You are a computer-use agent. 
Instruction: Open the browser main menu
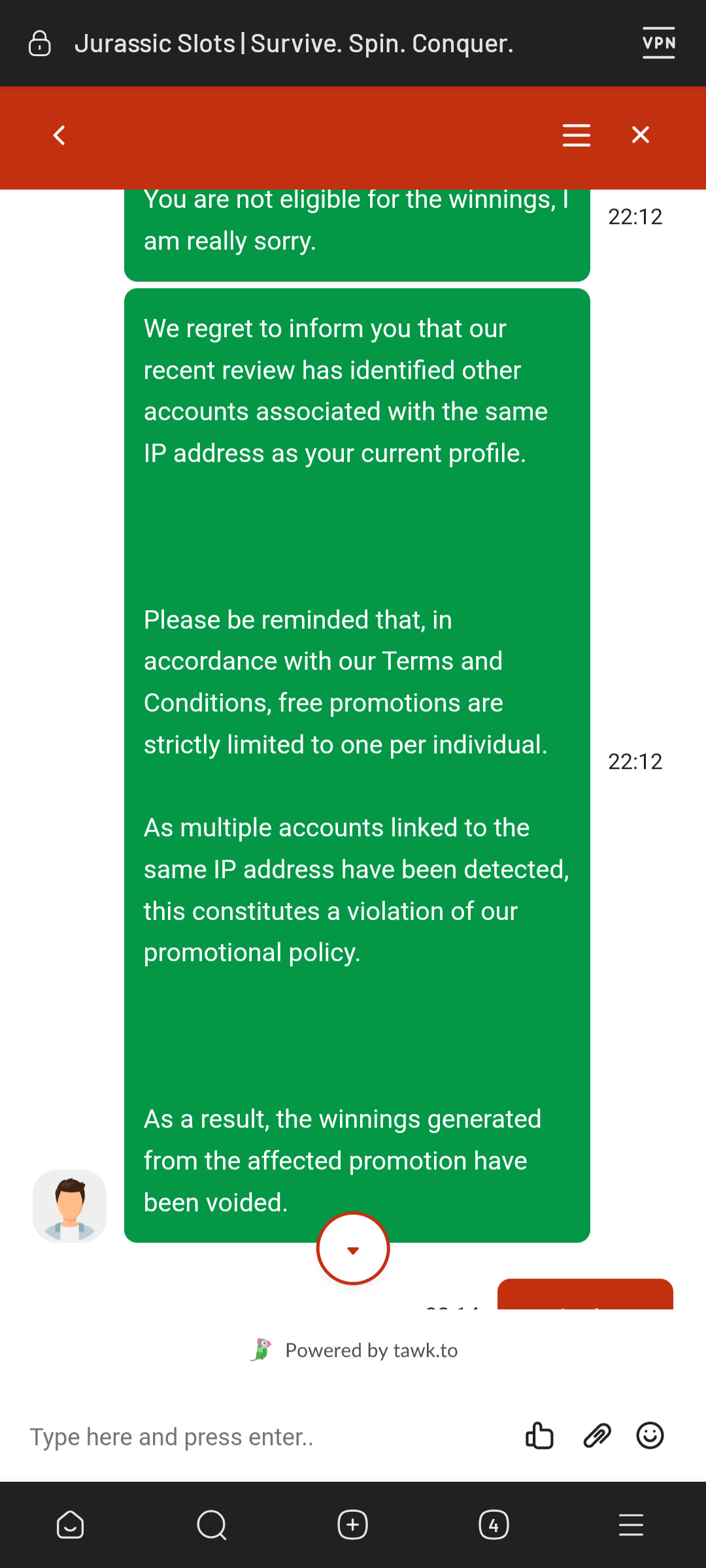(x=631, y=1526)
